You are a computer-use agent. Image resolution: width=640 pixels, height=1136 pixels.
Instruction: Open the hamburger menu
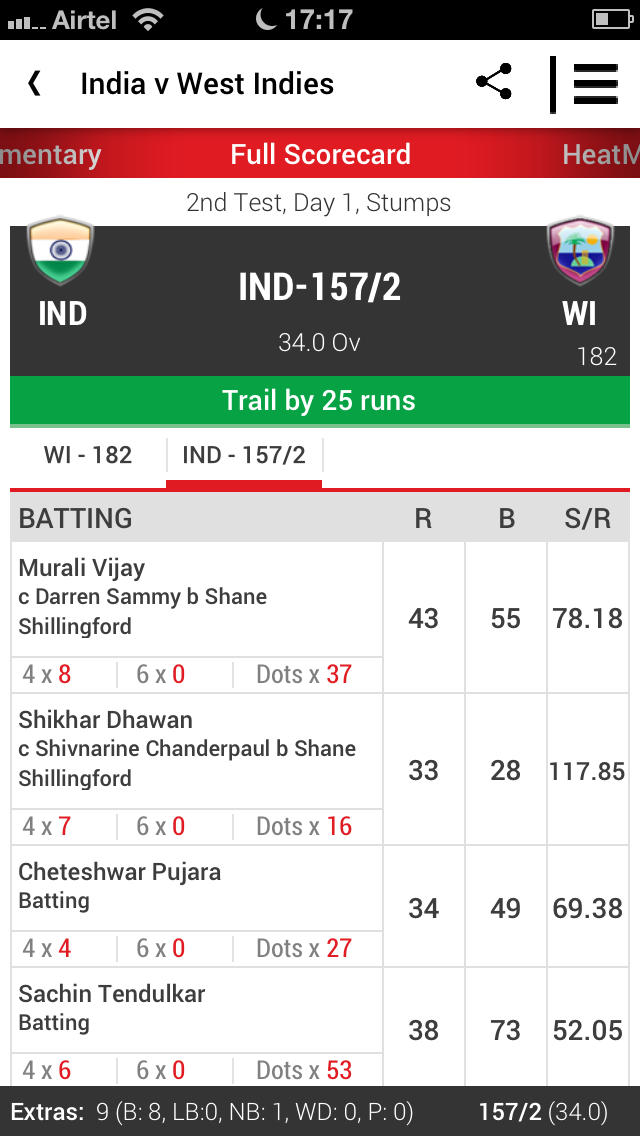[596, 84]
